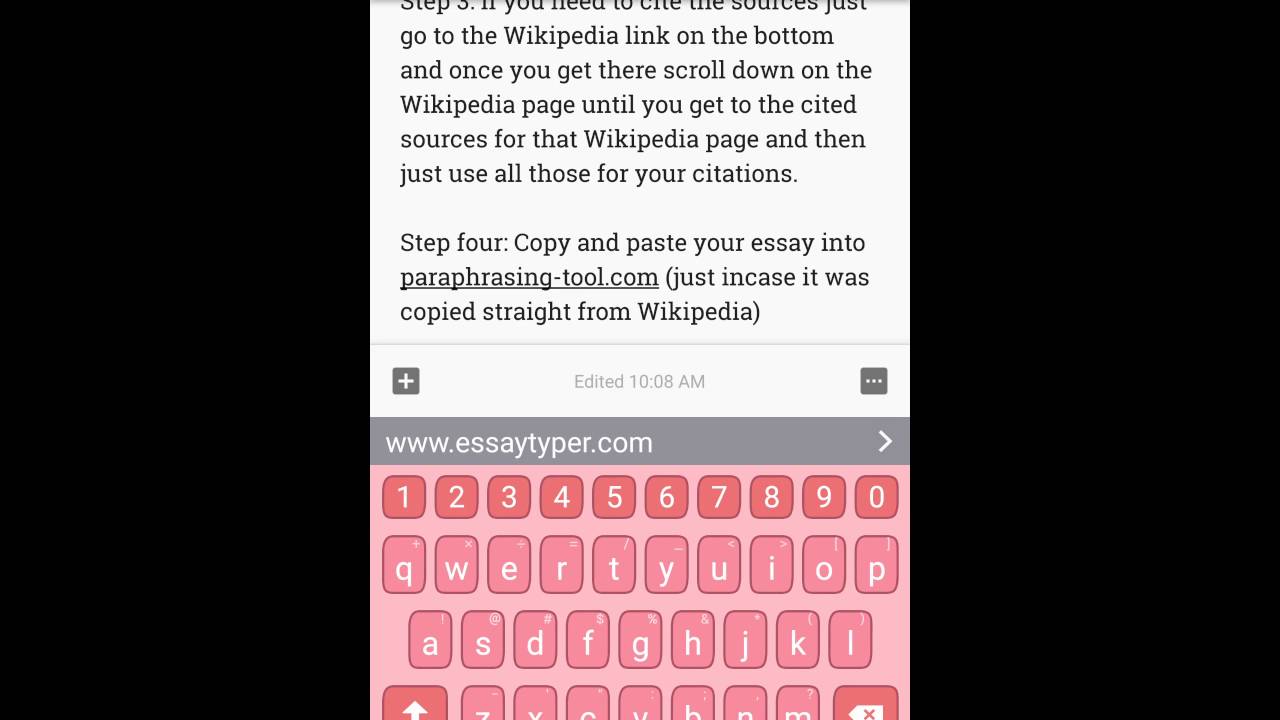
Task: Open the paraphrasing-tool.com link
Action: tap(529, 277)
